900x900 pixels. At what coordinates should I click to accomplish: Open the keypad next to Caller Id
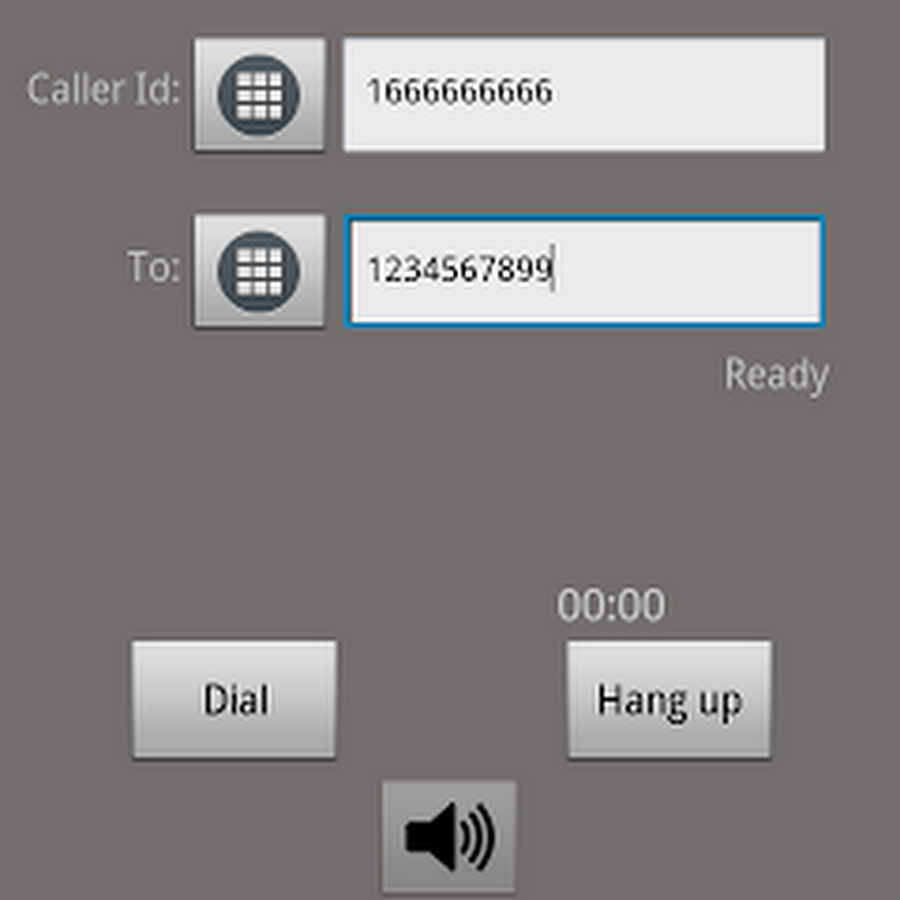(x=259, y=95)
